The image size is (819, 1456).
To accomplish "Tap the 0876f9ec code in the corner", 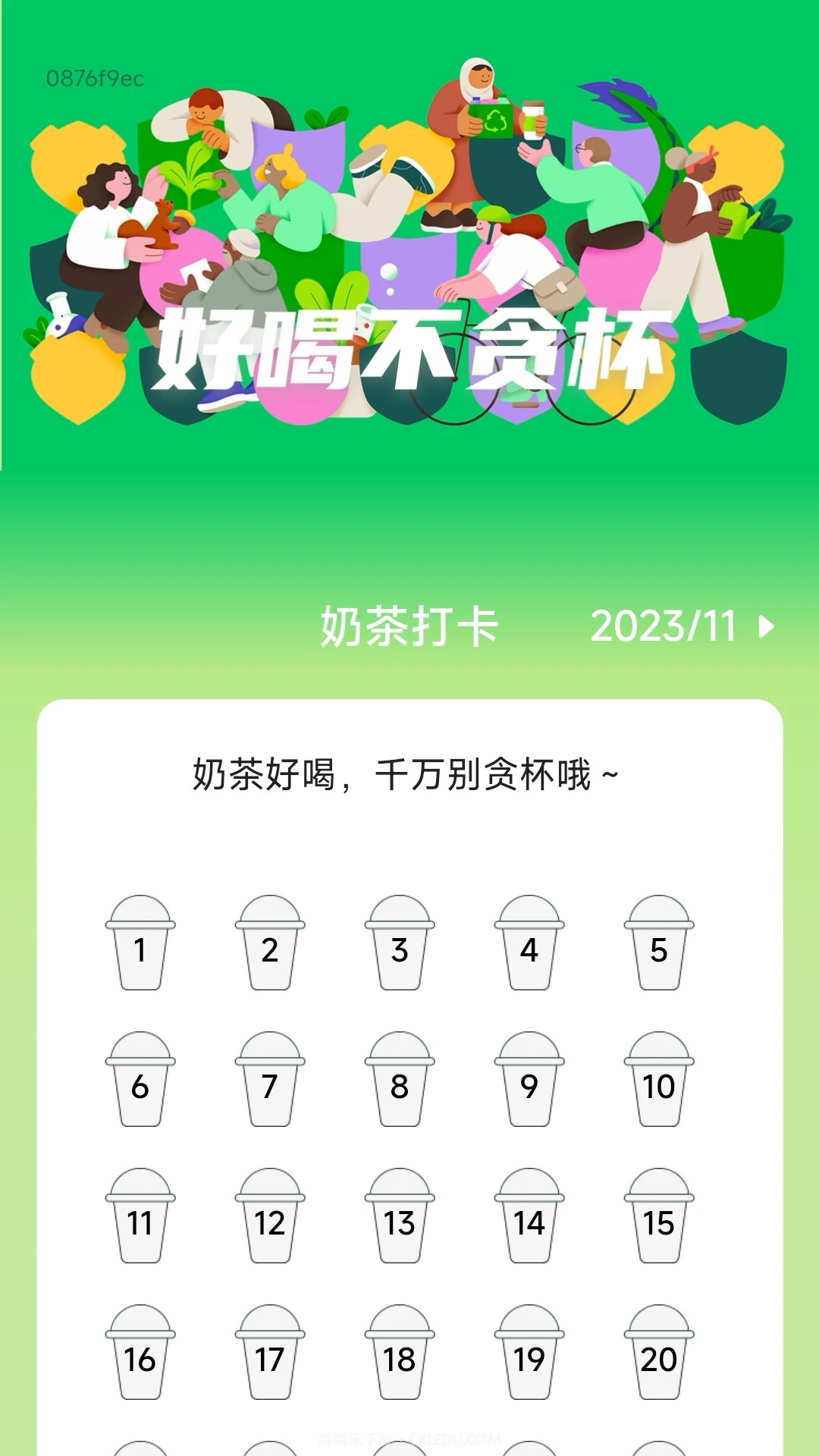I will click(94, 77).
